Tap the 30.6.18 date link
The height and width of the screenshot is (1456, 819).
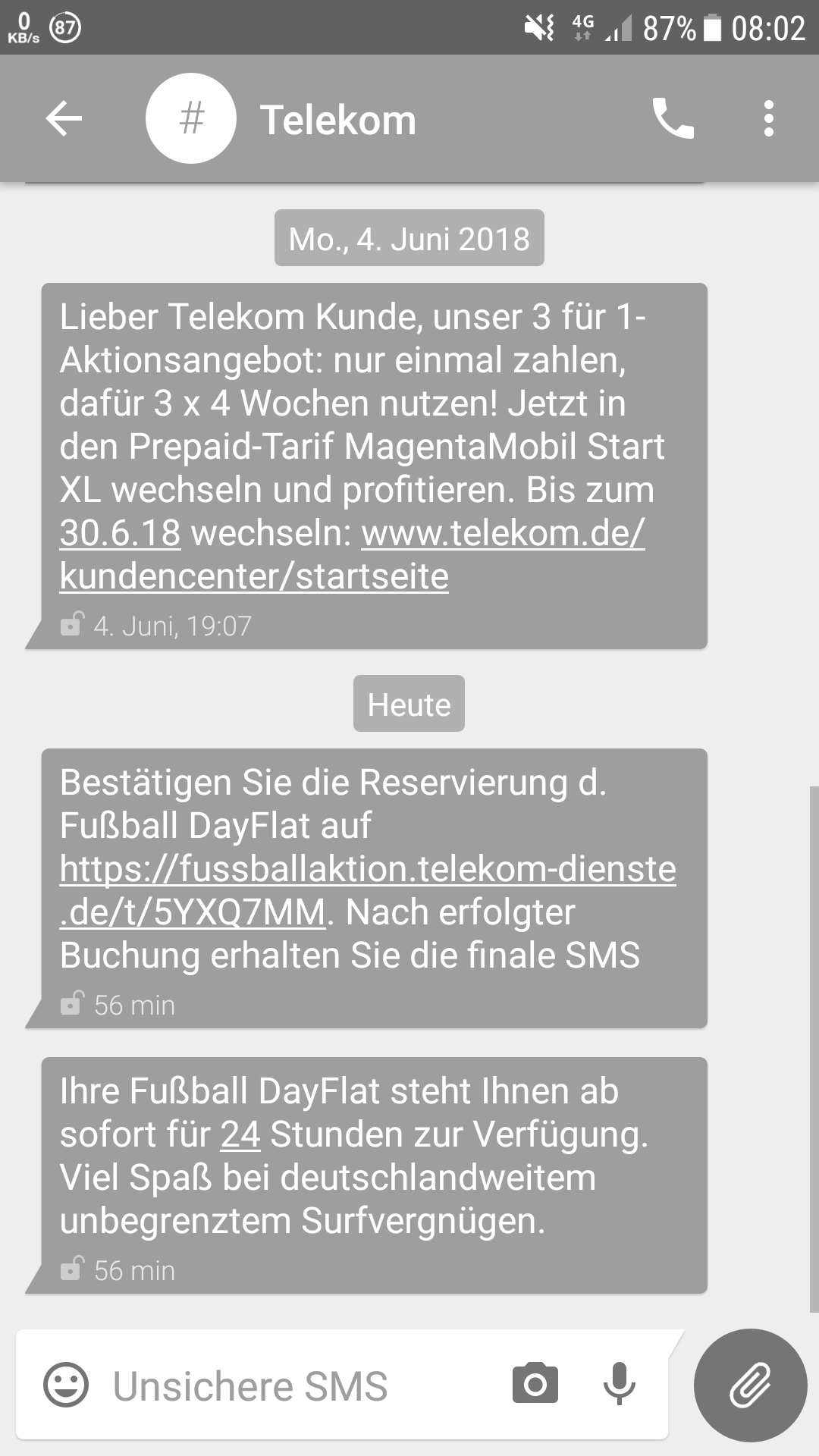[x=120, y=533]
